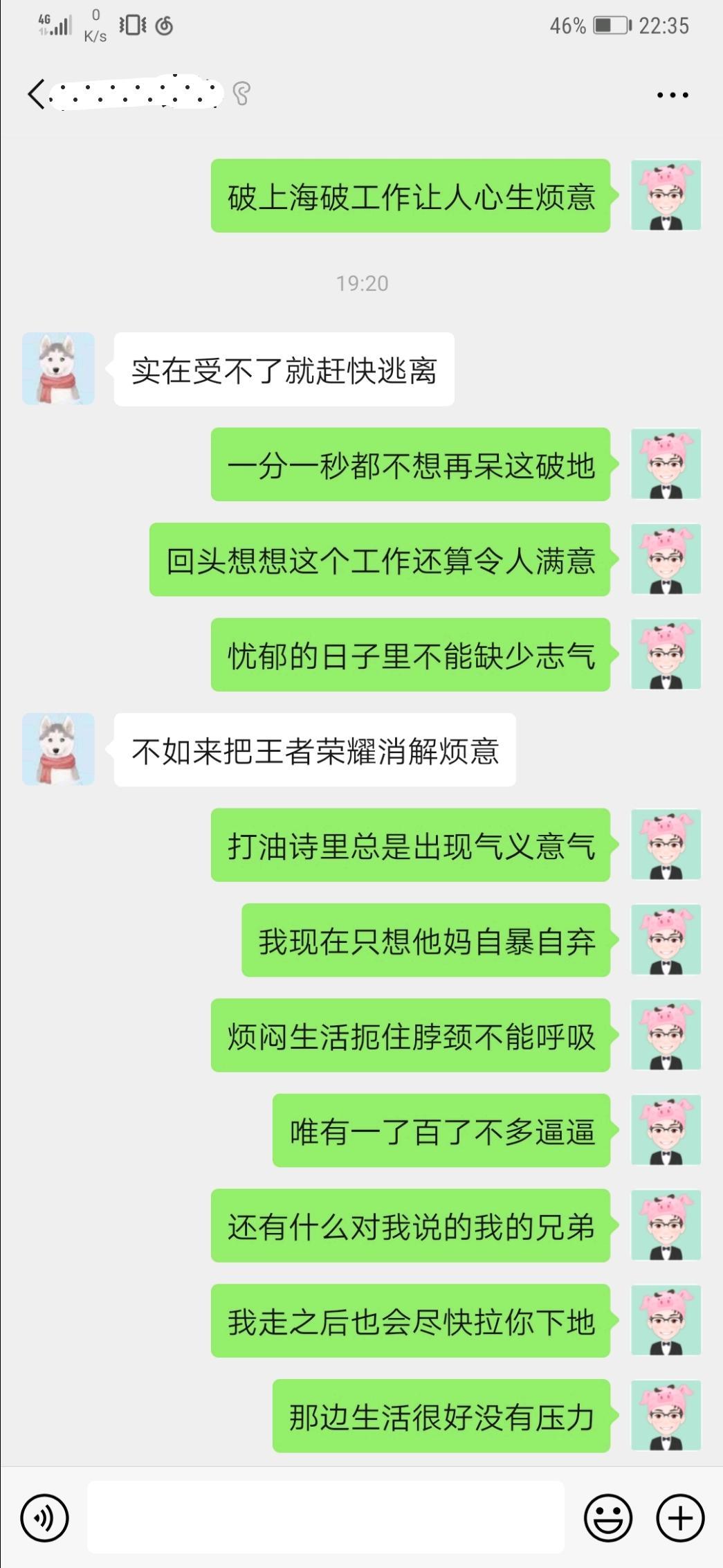Open pig-hat avatar next to 破上海破工作让人心生烦意
Image resolution: width=723 pixels, height=1568 pixels.
tap(666, 195)
